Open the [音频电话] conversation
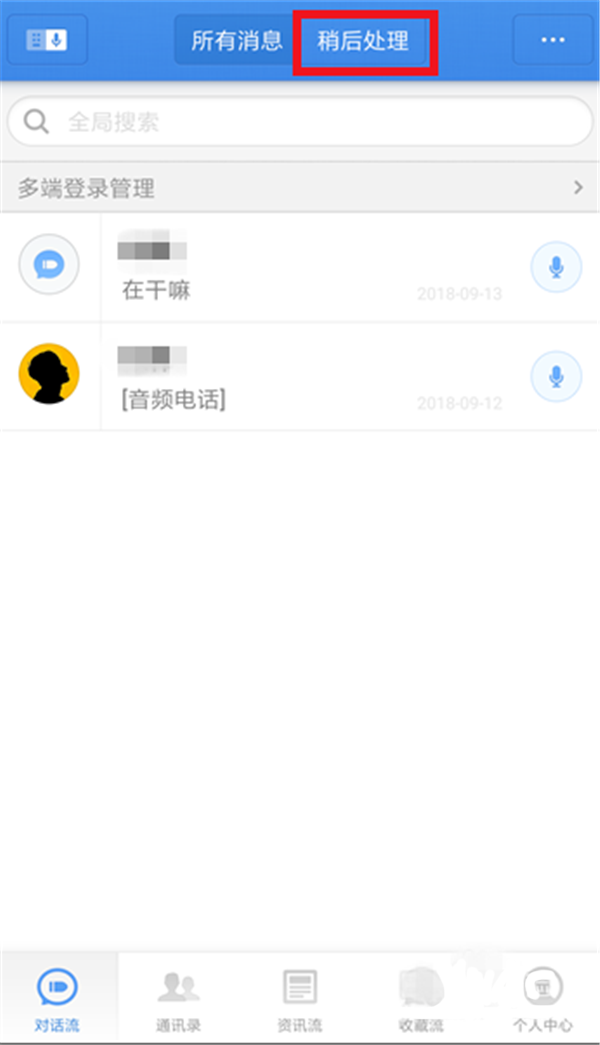This screenshot has width=600, height=1045. coord(310,376)
